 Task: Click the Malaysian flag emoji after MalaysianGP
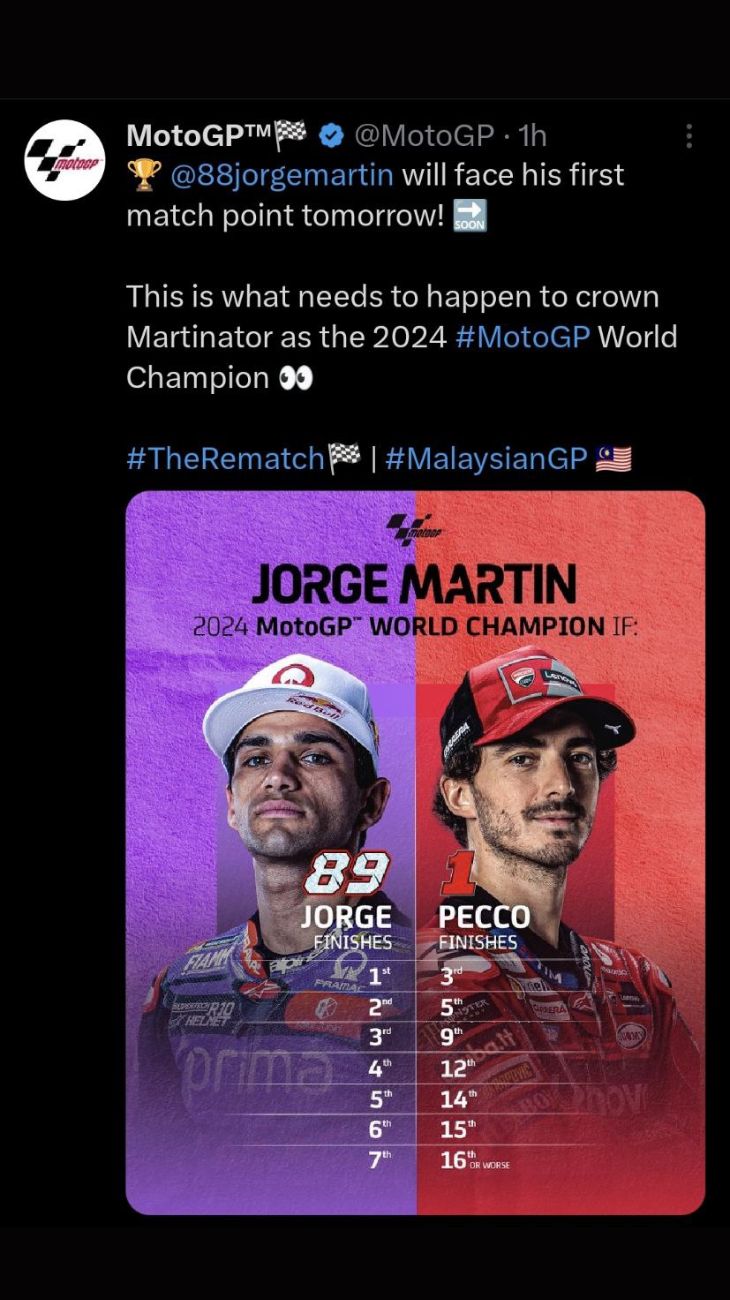tap(613, 457)
